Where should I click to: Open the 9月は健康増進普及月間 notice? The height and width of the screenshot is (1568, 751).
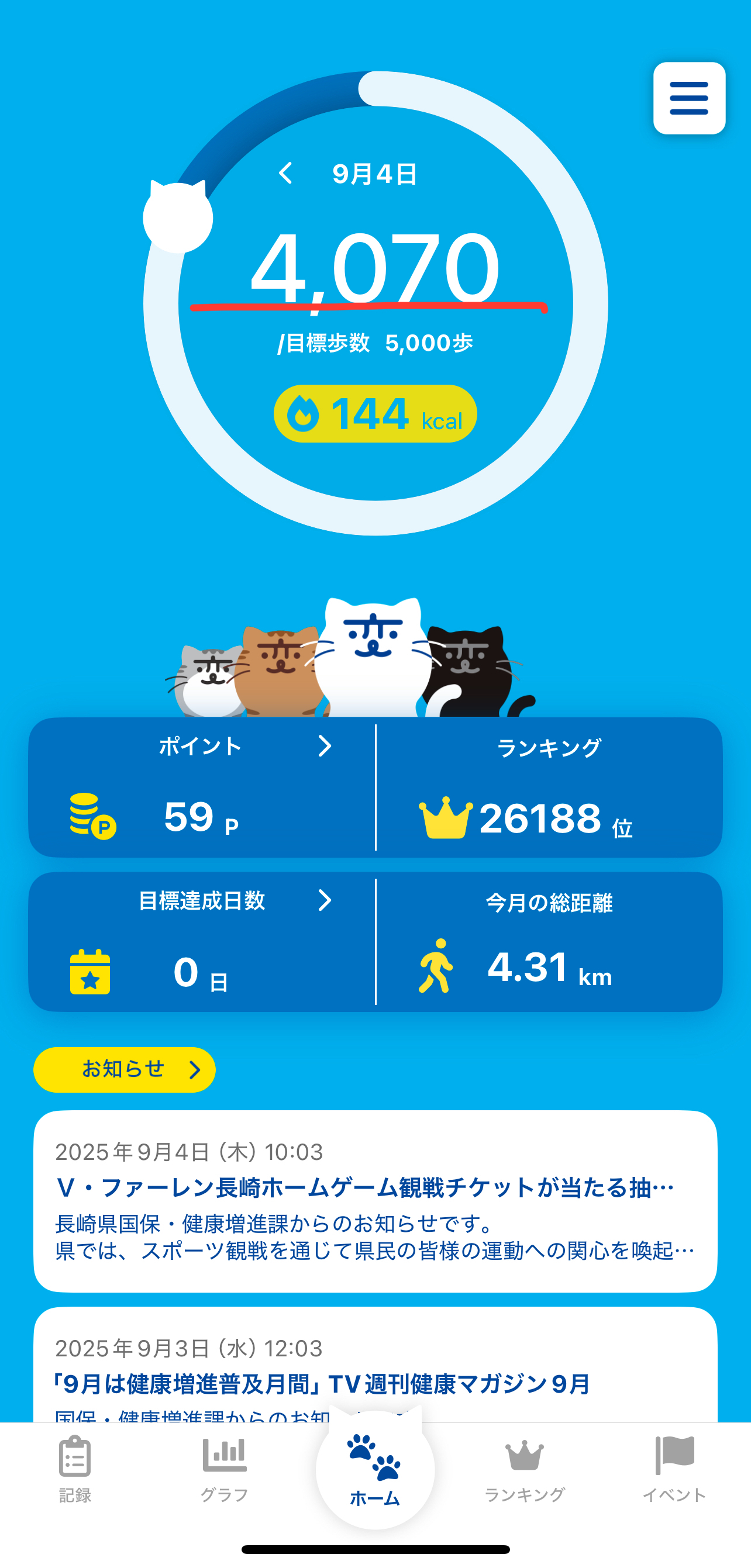pos(375,1365)
